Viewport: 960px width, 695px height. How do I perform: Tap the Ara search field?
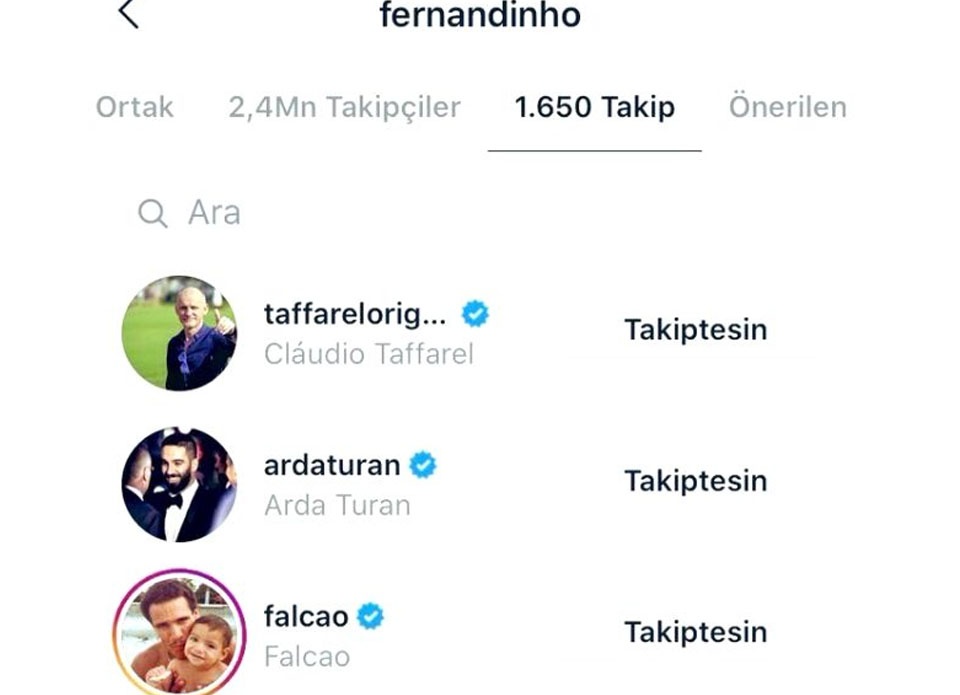[400, 213]
